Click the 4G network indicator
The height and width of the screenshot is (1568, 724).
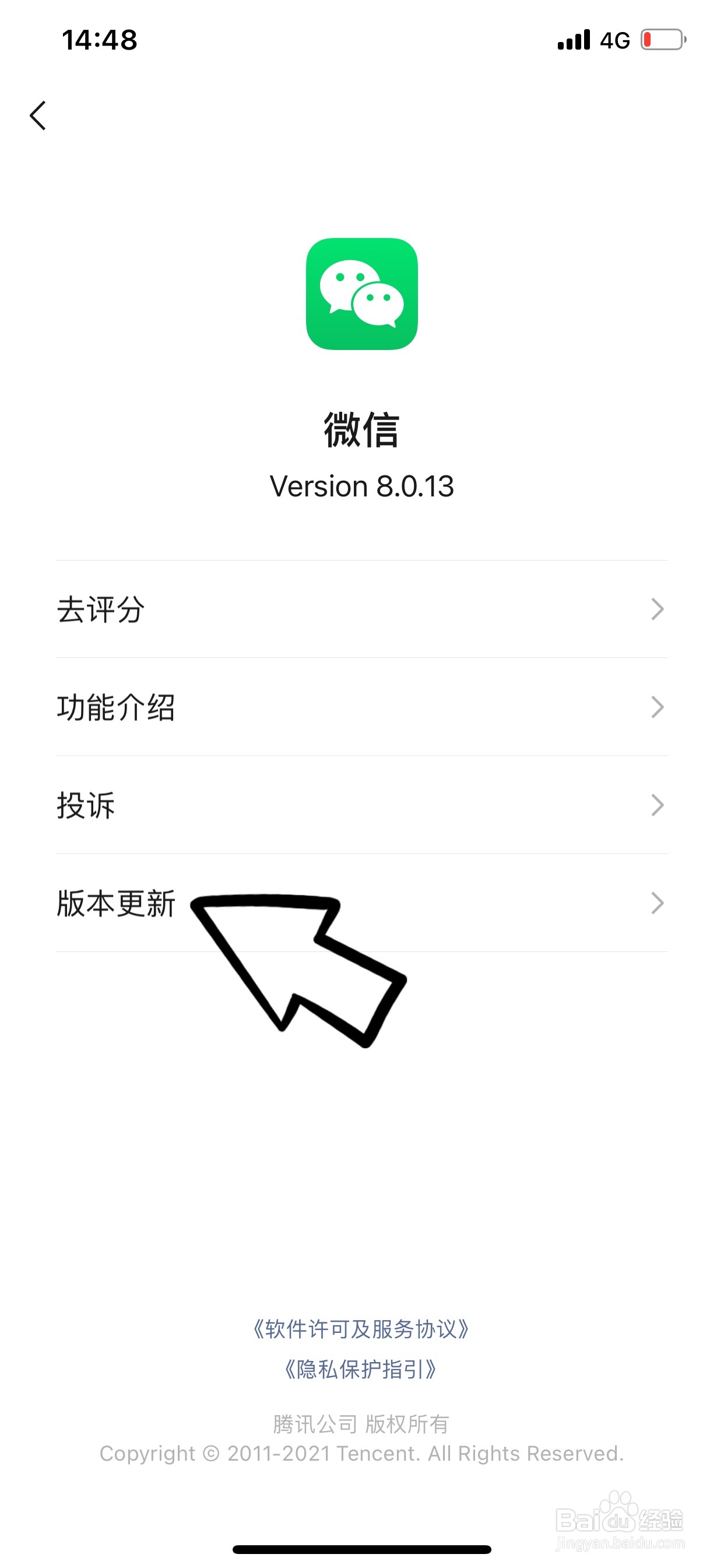point(616,38)
